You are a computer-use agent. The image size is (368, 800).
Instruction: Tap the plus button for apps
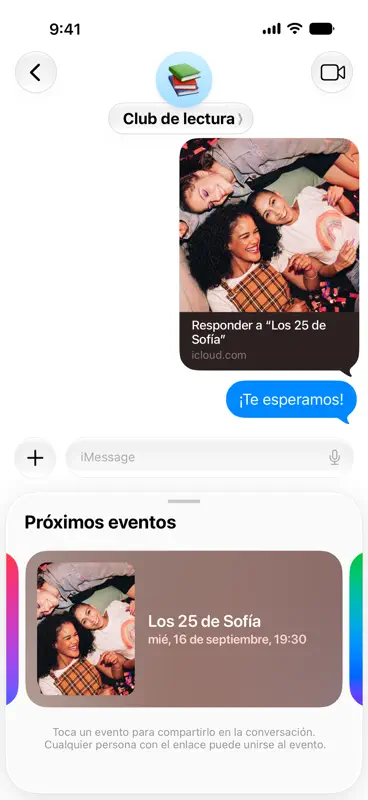click(x=35, y=458)
